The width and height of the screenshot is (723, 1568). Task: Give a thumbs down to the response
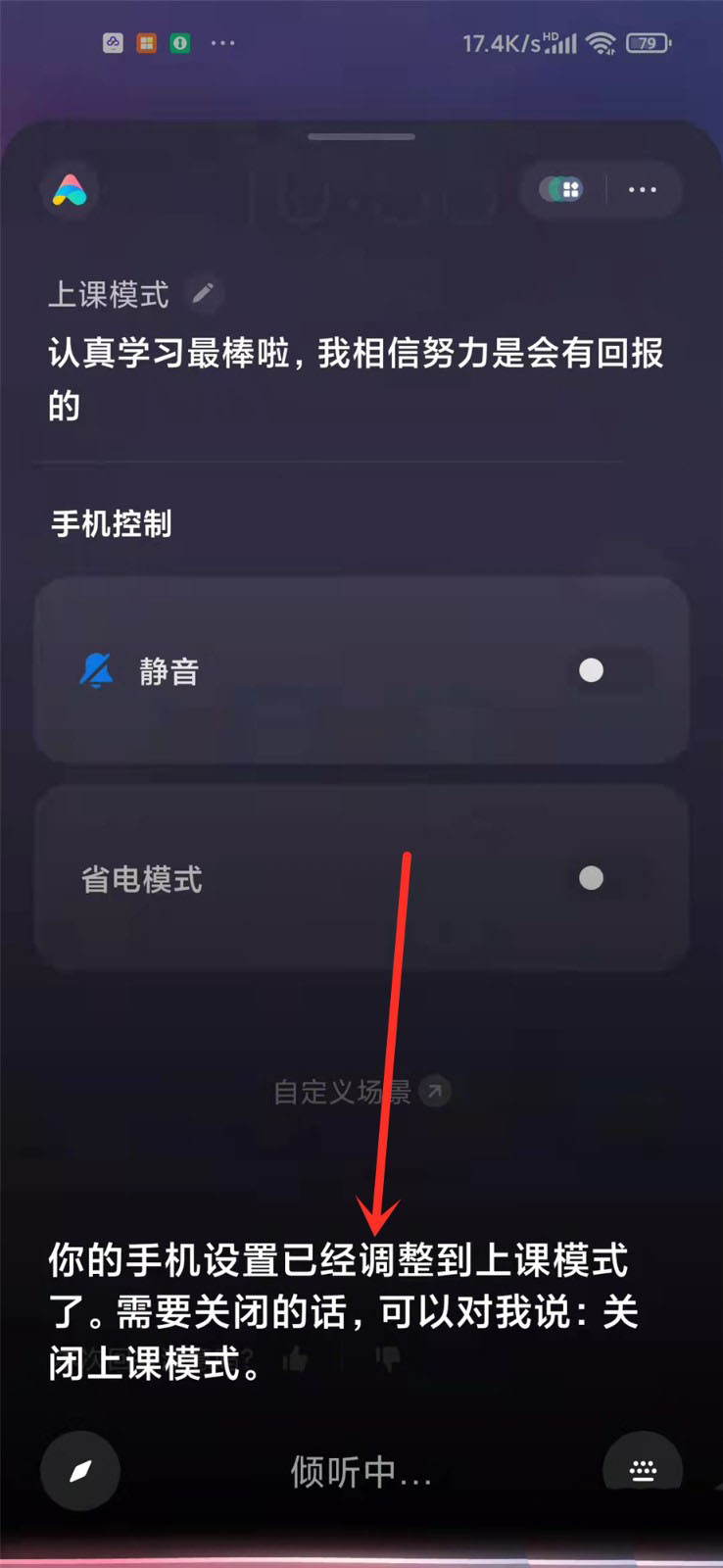coord(389,1359)
